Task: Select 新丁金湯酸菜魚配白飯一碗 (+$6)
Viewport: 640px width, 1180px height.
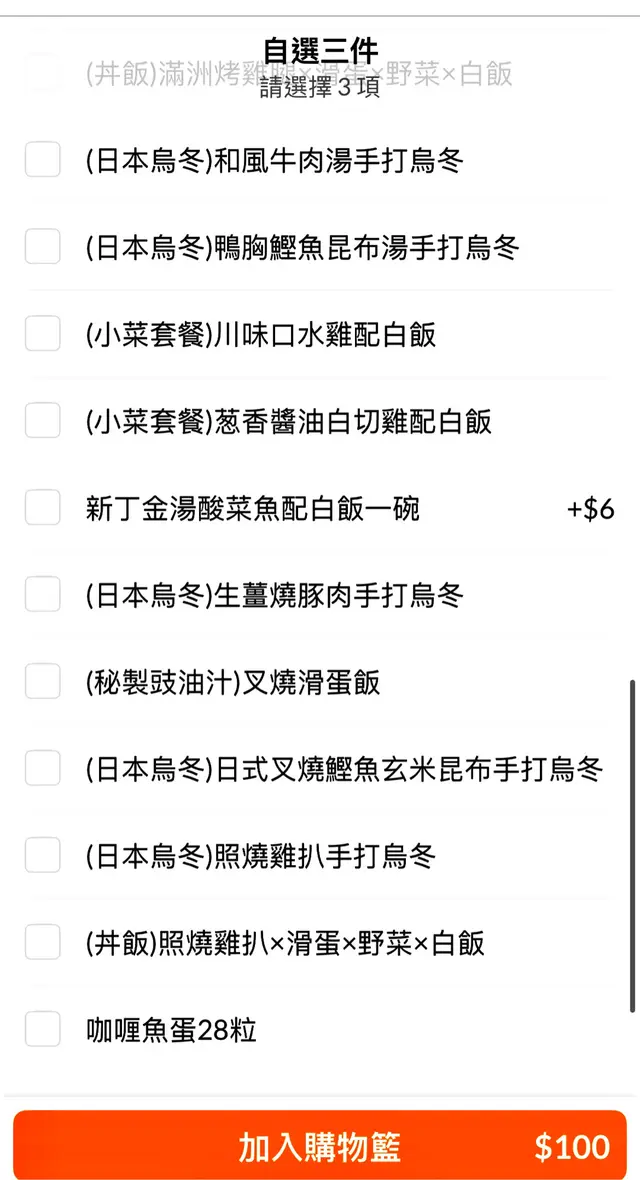Action: pos(43,507)
